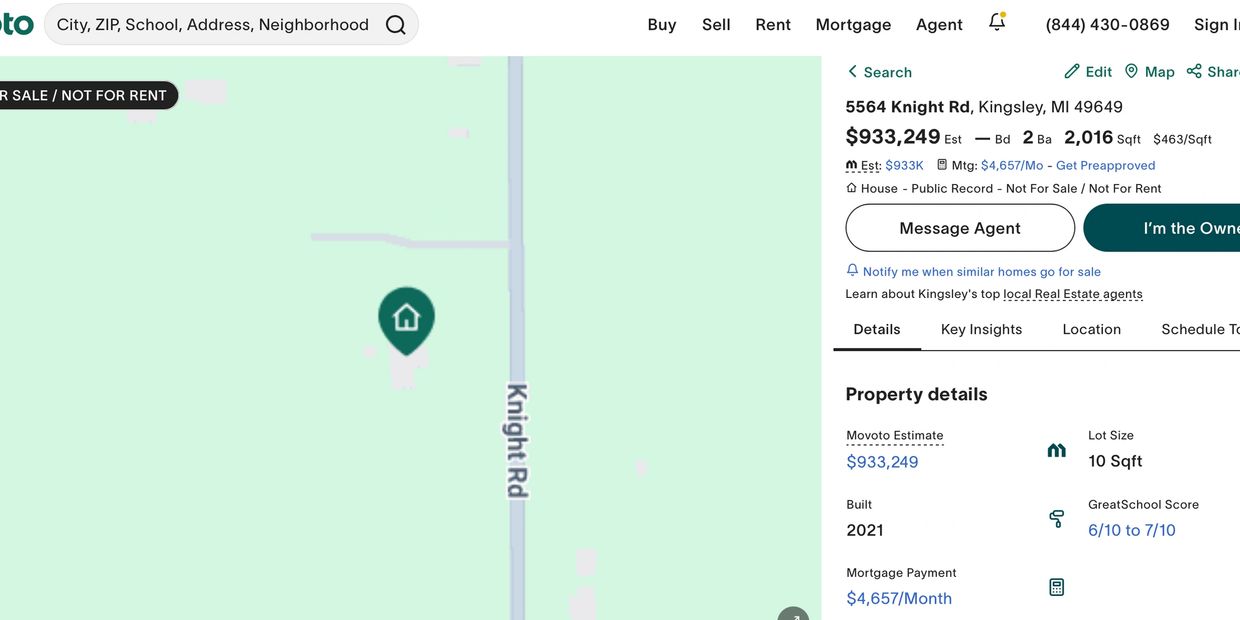Open the address search field
Image resolution: width=1240 pixels, height=620 pixels.
click(212, 25)
